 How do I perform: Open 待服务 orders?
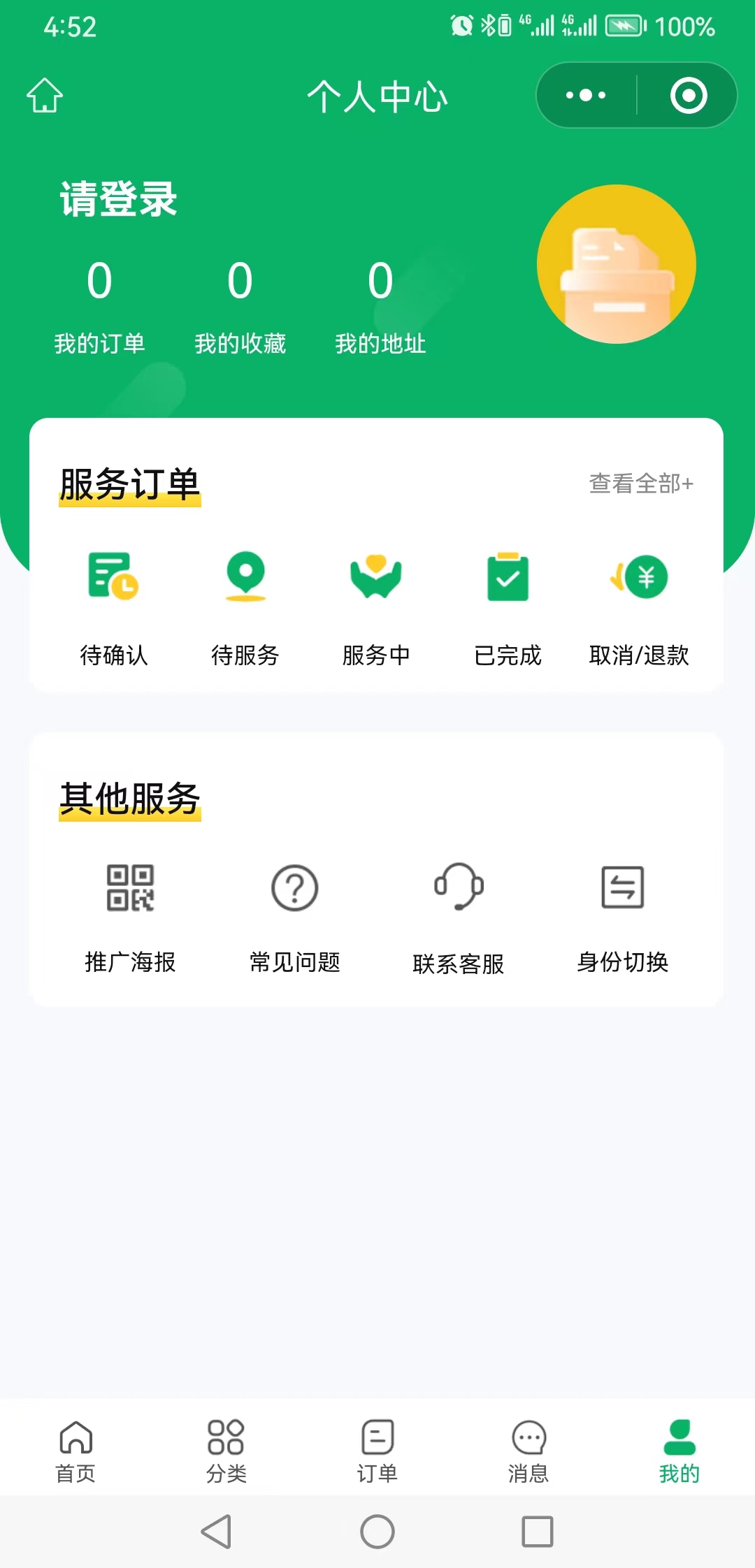[245, 606]
